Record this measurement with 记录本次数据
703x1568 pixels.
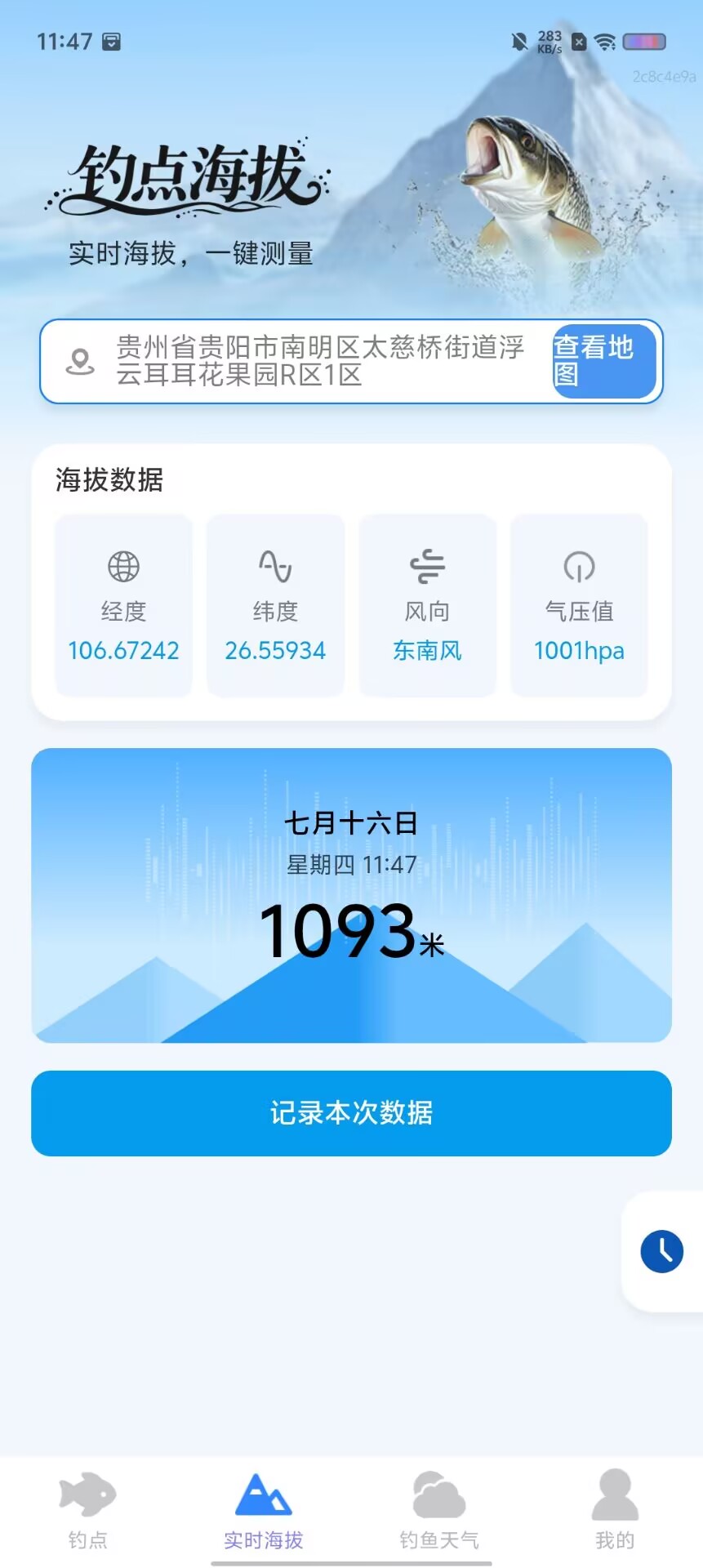[351, 1113]
